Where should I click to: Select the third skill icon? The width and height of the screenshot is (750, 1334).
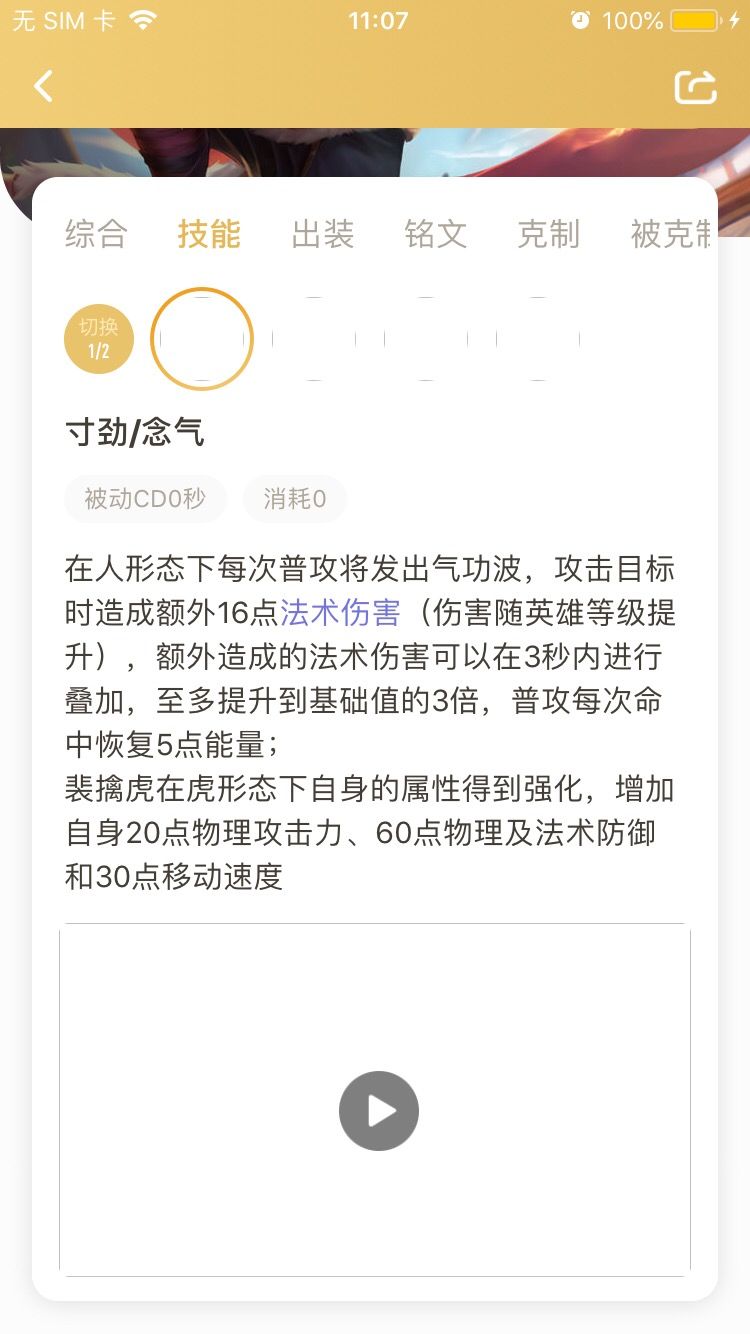424,338
